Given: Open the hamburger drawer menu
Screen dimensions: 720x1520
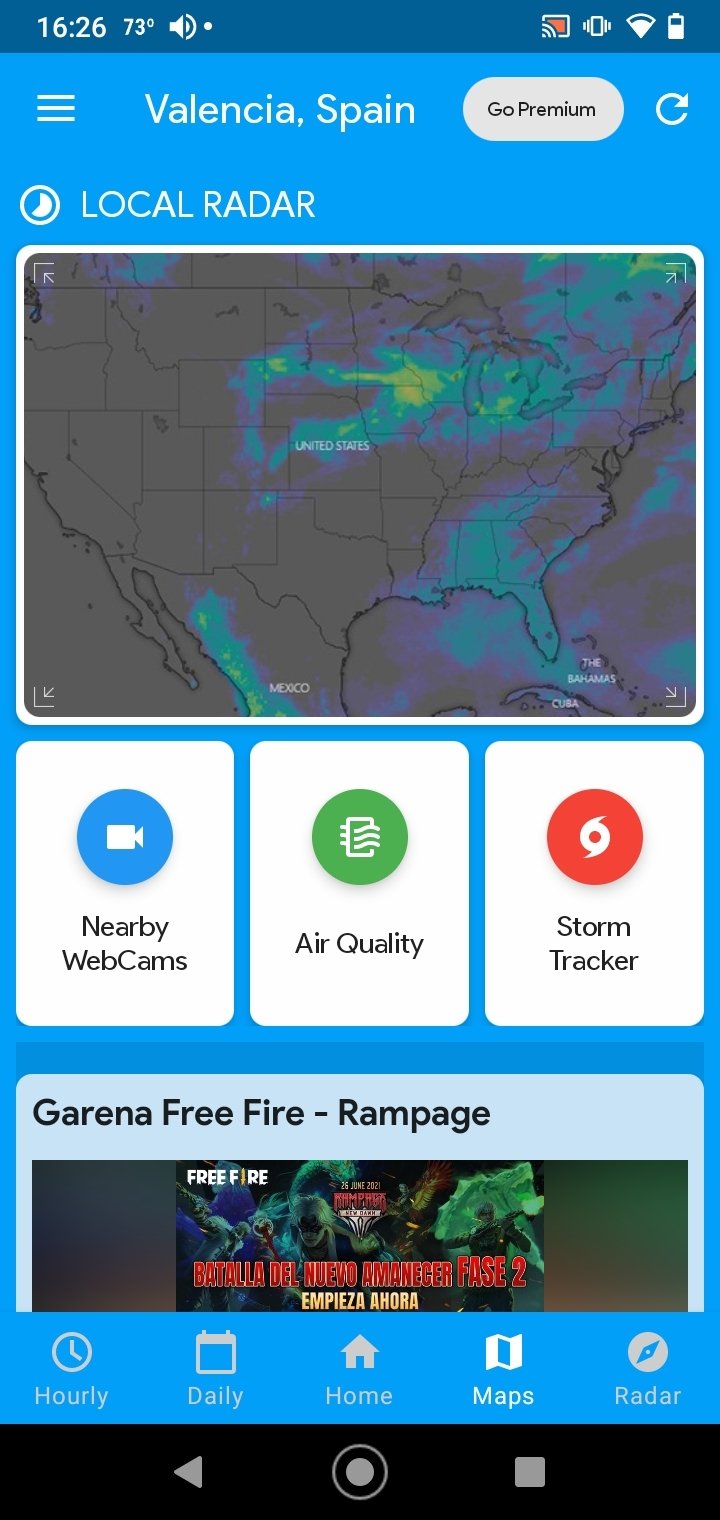Looking at the screenshot, I should pyautogui.click(x=56, y=109).
